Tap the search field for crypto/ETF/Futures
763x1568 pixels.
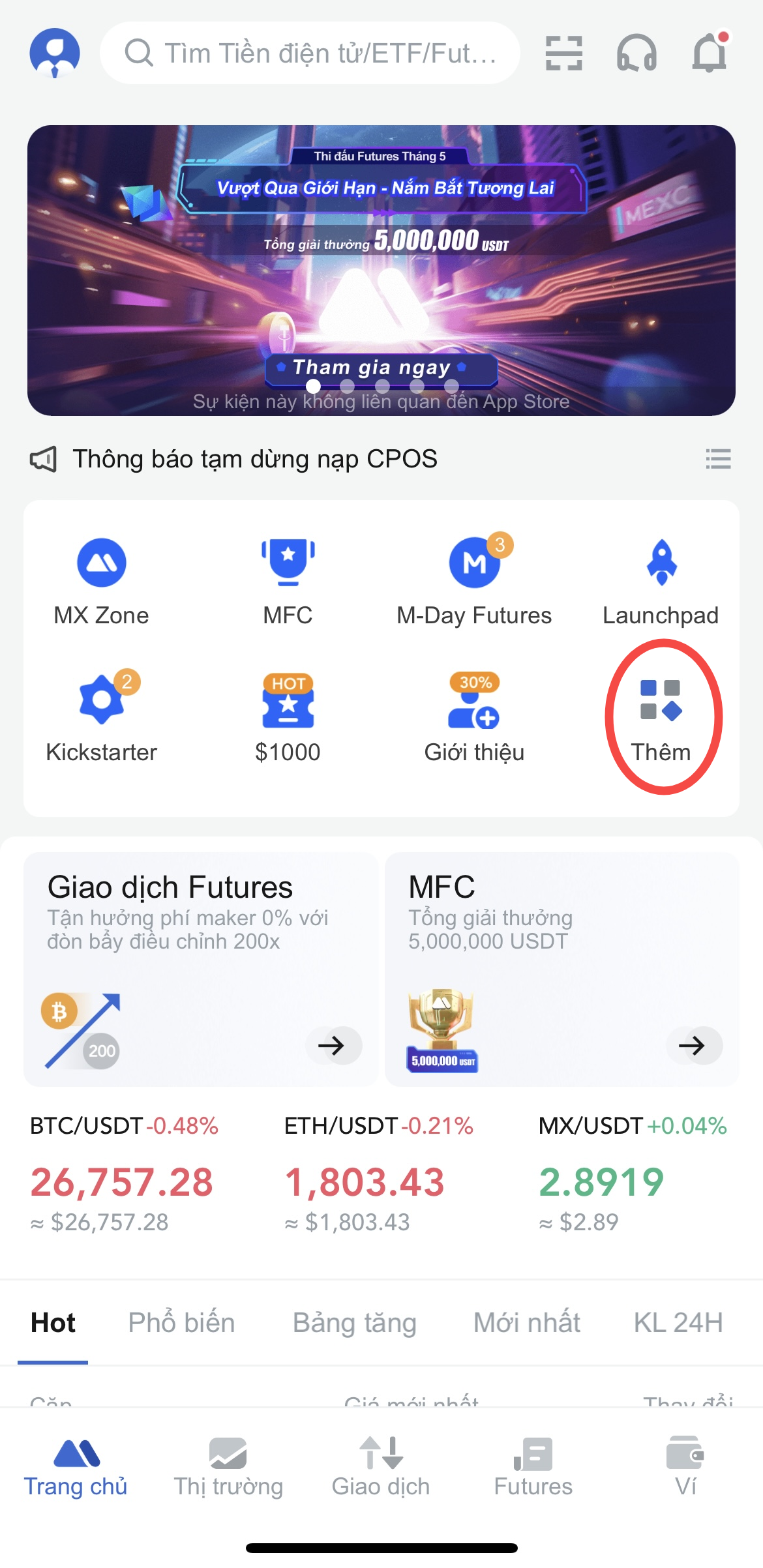(310, 53)
